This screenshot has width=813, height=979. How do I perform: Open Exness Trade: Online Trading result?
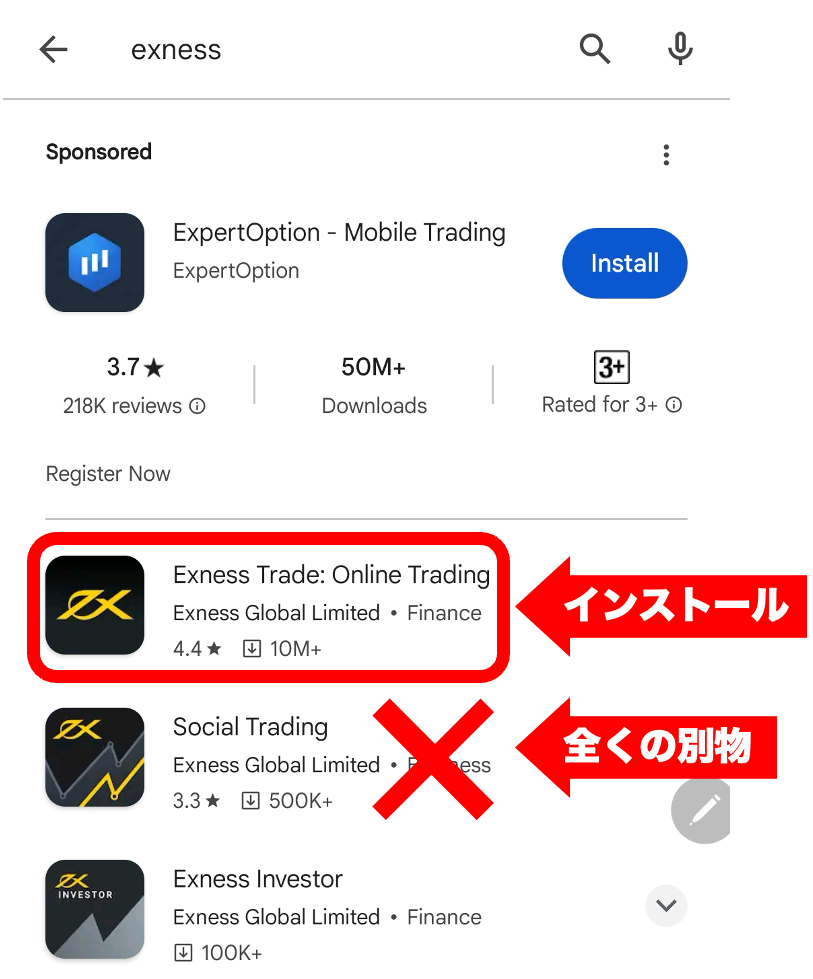point(330,576)
